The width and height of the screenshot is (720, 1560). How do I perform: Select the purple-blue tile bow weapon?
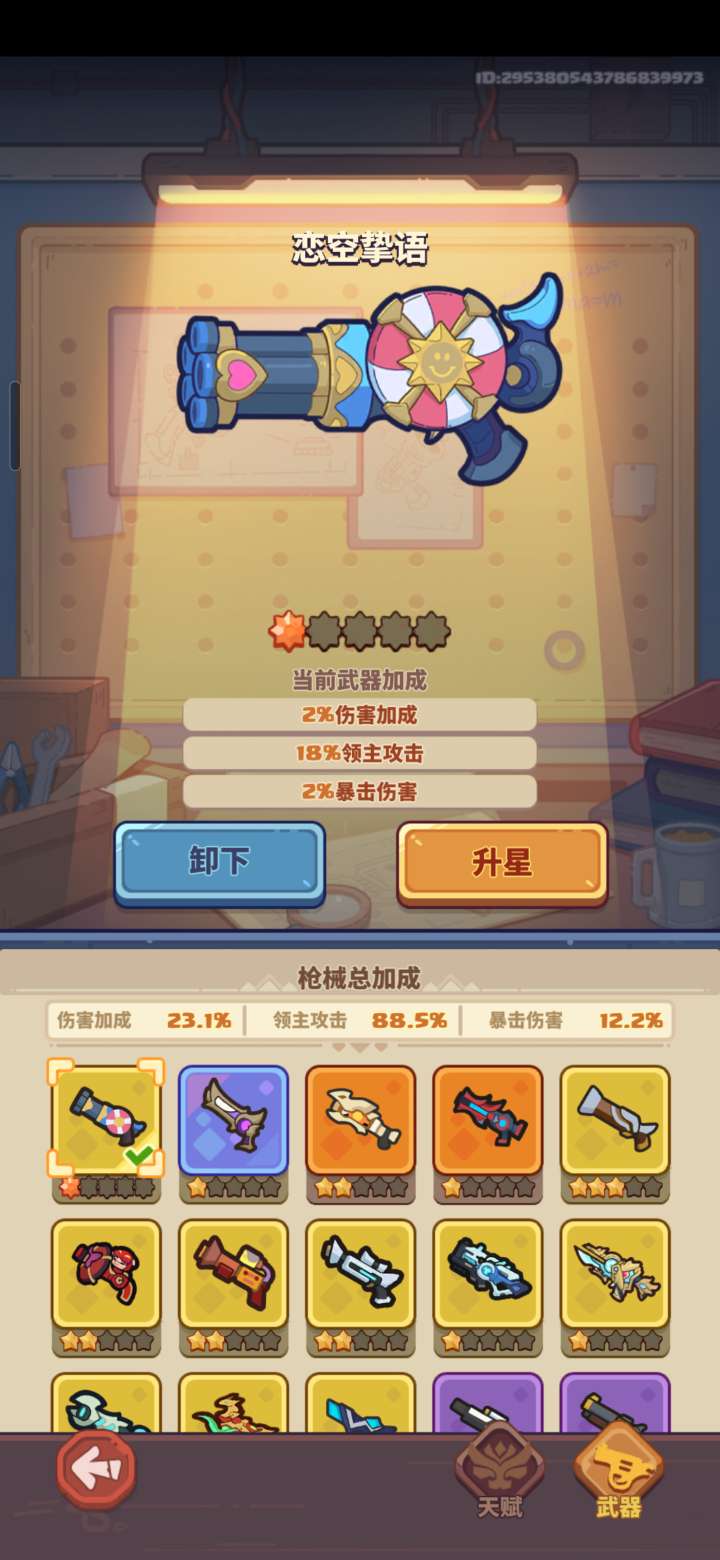(x=233, y=1120)
